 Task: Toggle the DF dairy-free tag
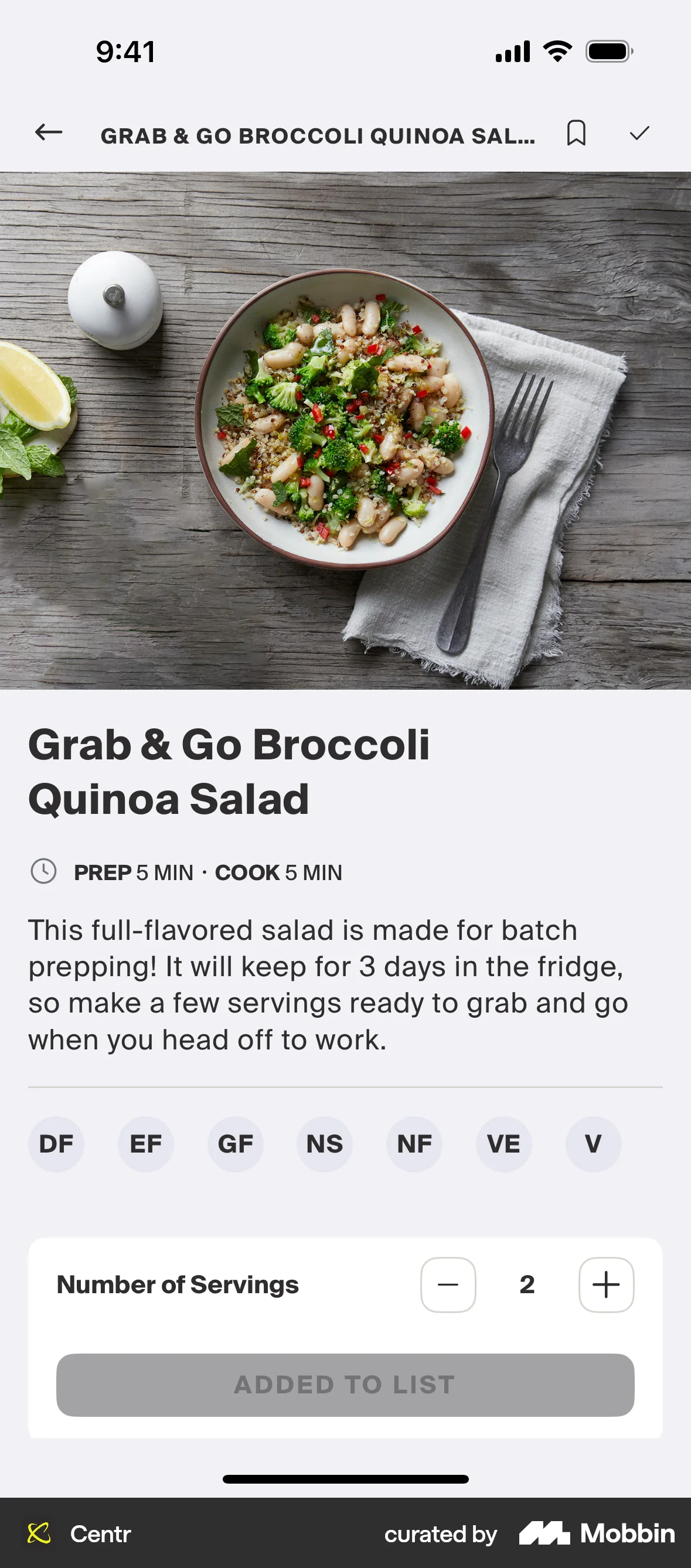click(56, 1144)
